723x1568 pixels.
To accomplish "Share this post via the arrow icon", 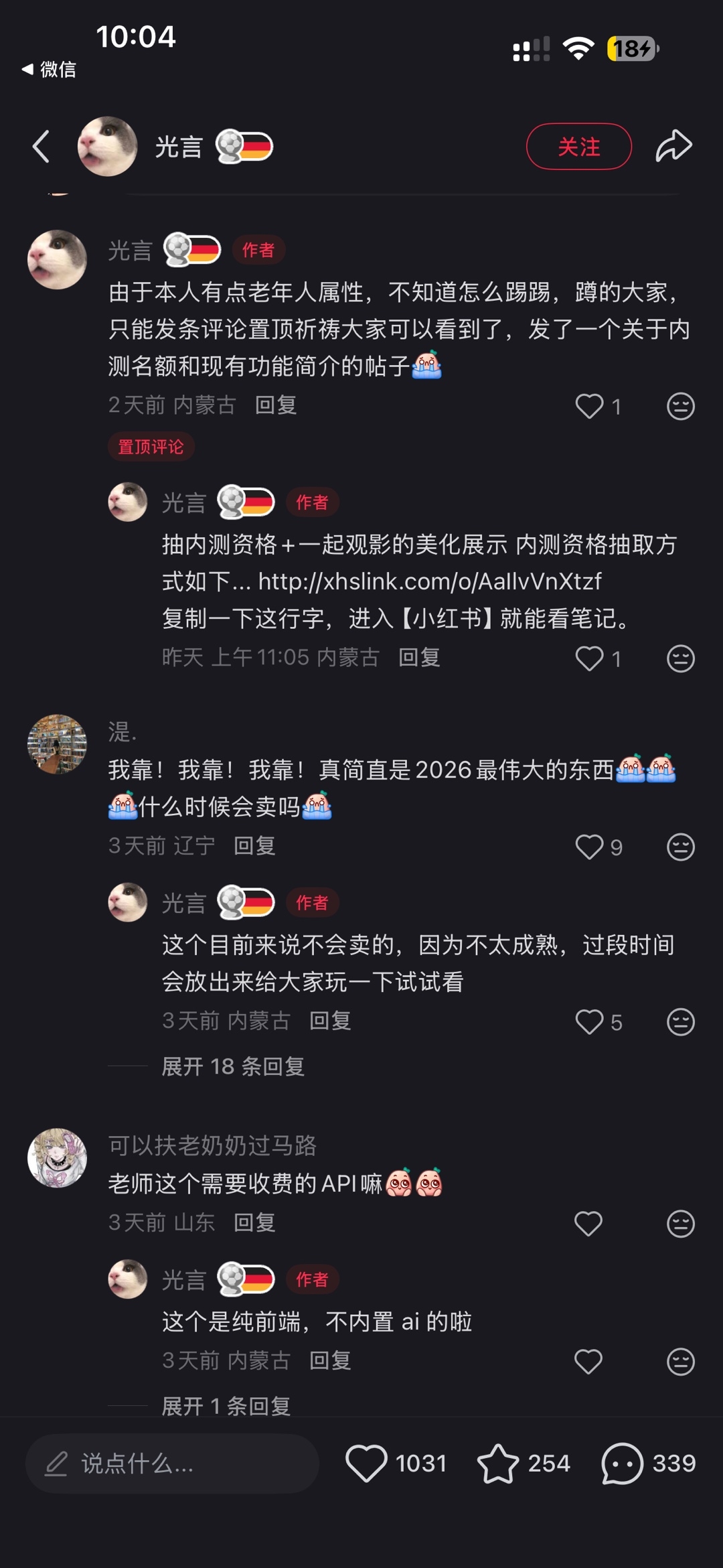I will point(673,146).
